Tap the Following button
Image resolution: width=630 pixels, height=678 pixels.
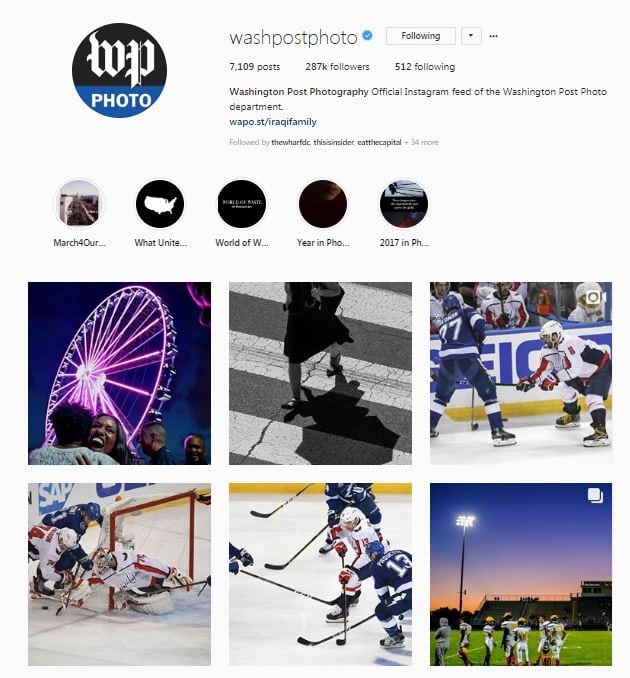420,36
